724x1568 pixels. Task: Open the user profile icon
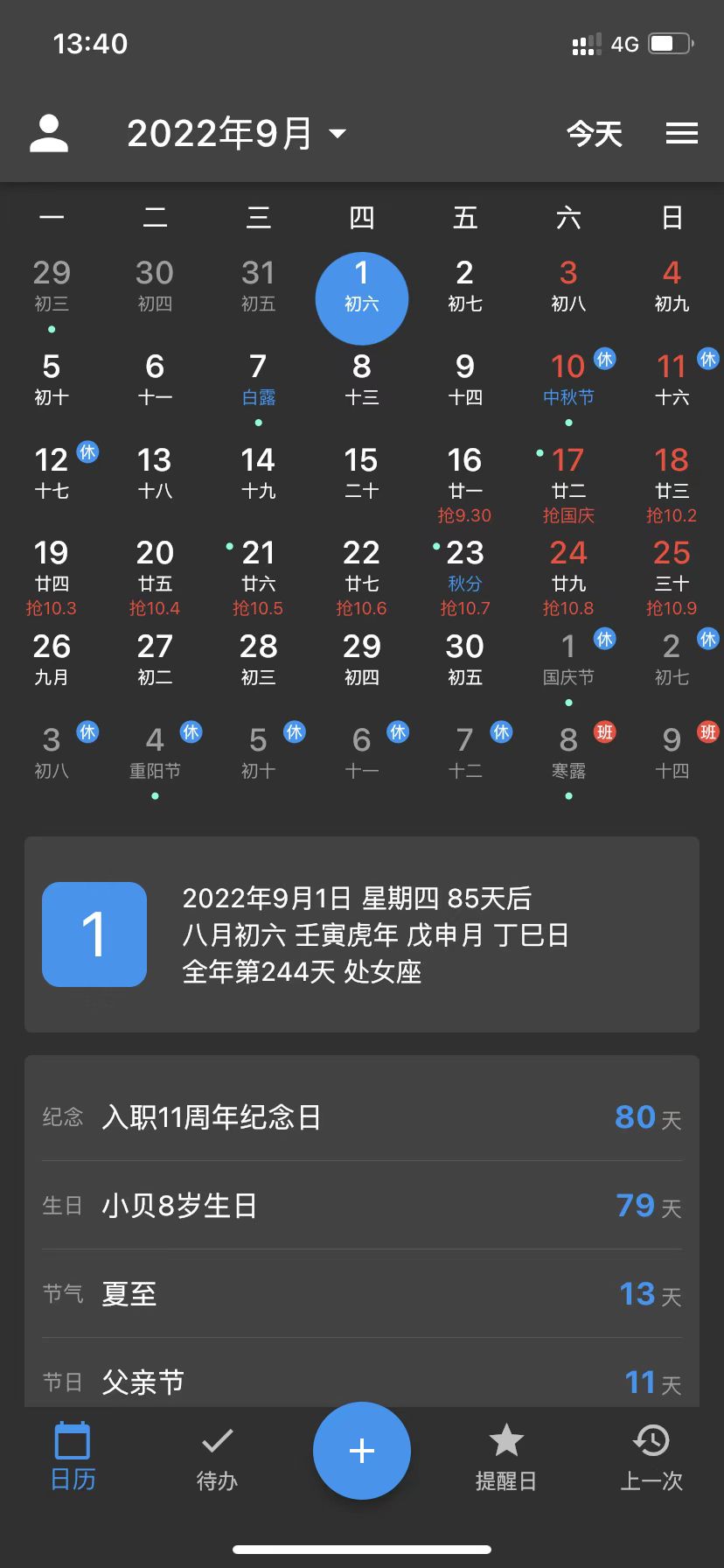49,134
